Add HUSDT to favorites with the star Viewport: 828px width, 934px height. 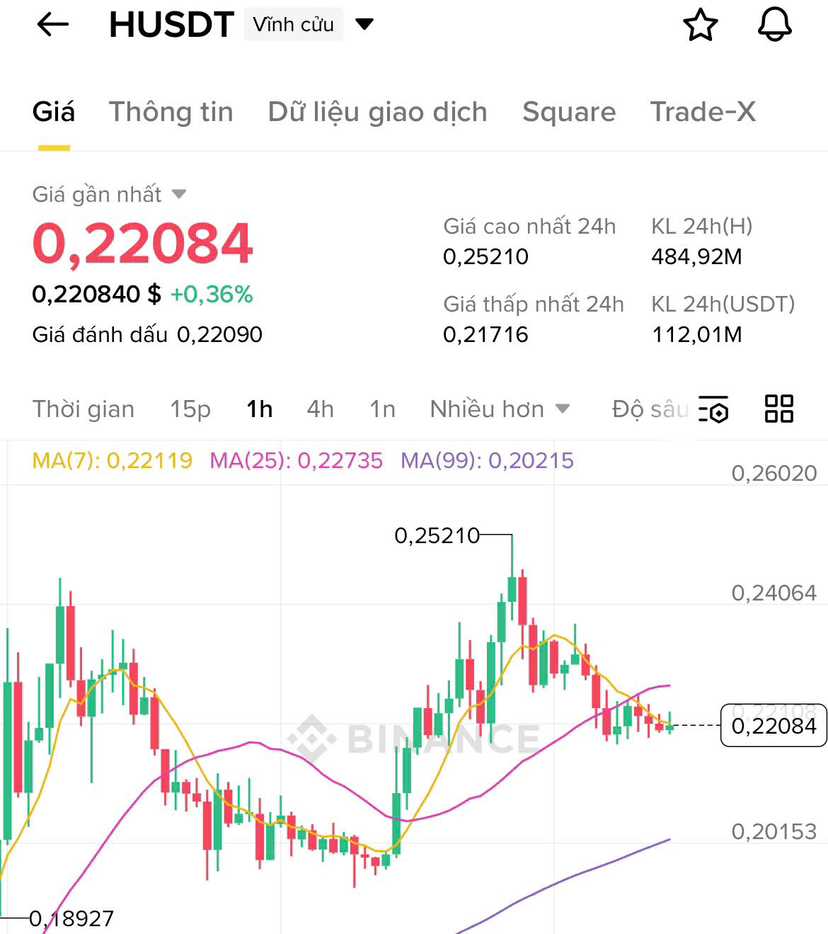pos(700,26)
